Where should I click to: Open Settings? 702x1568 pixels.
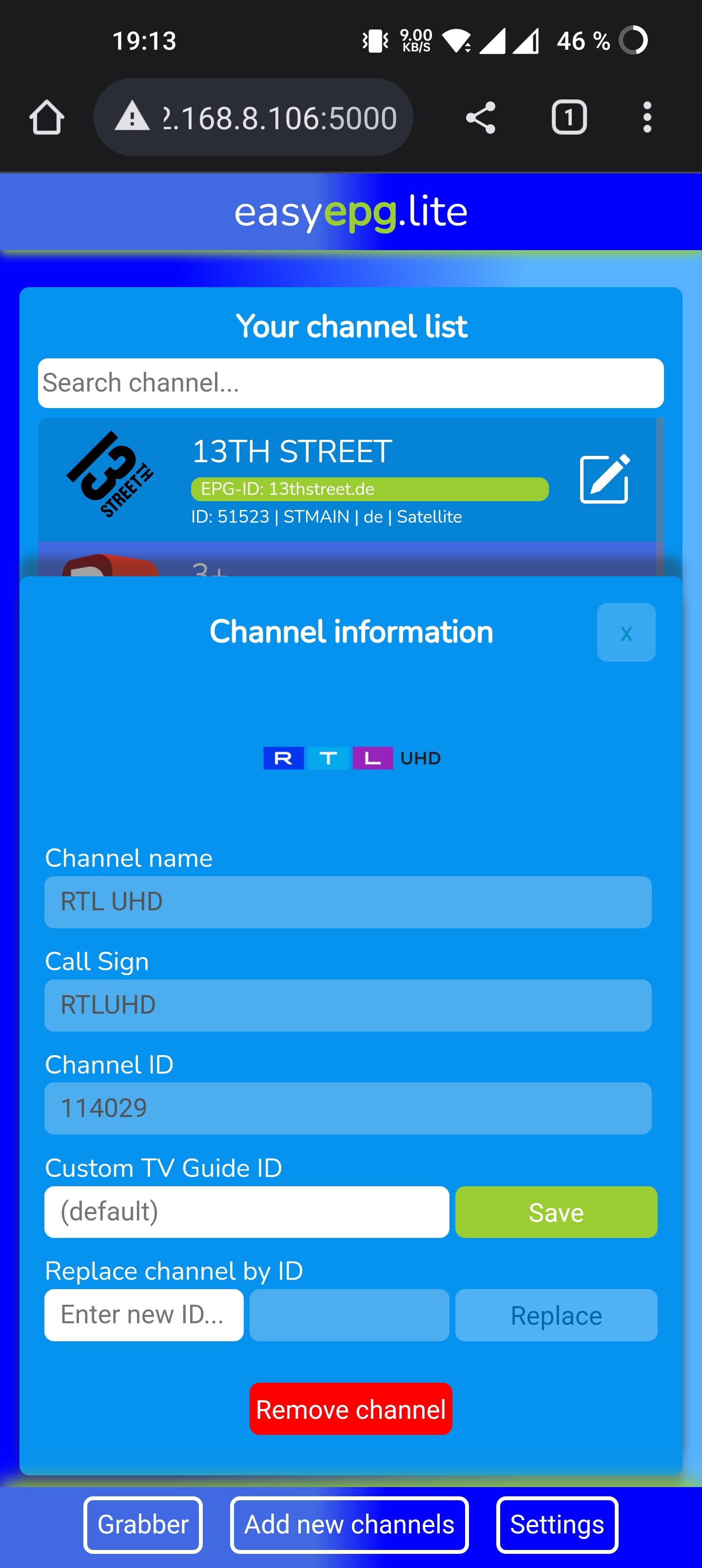(x=557, y=1524)
